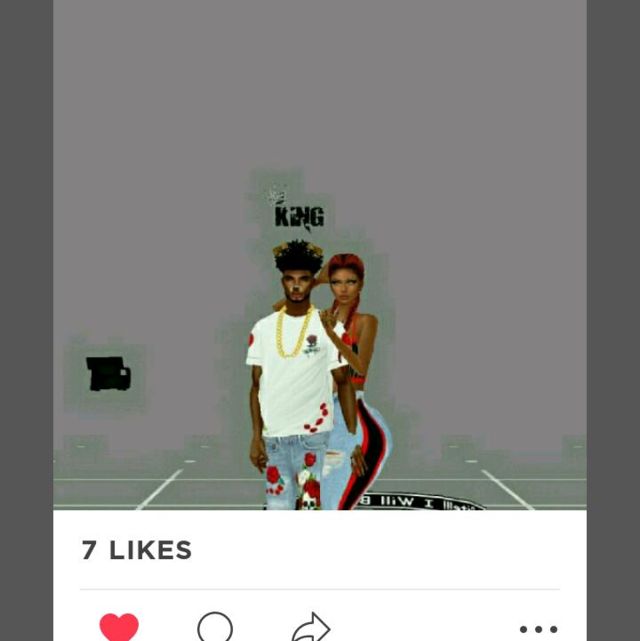Tap the red heart like icon
This screenshot has width=640, height=641.
[119, 627]
